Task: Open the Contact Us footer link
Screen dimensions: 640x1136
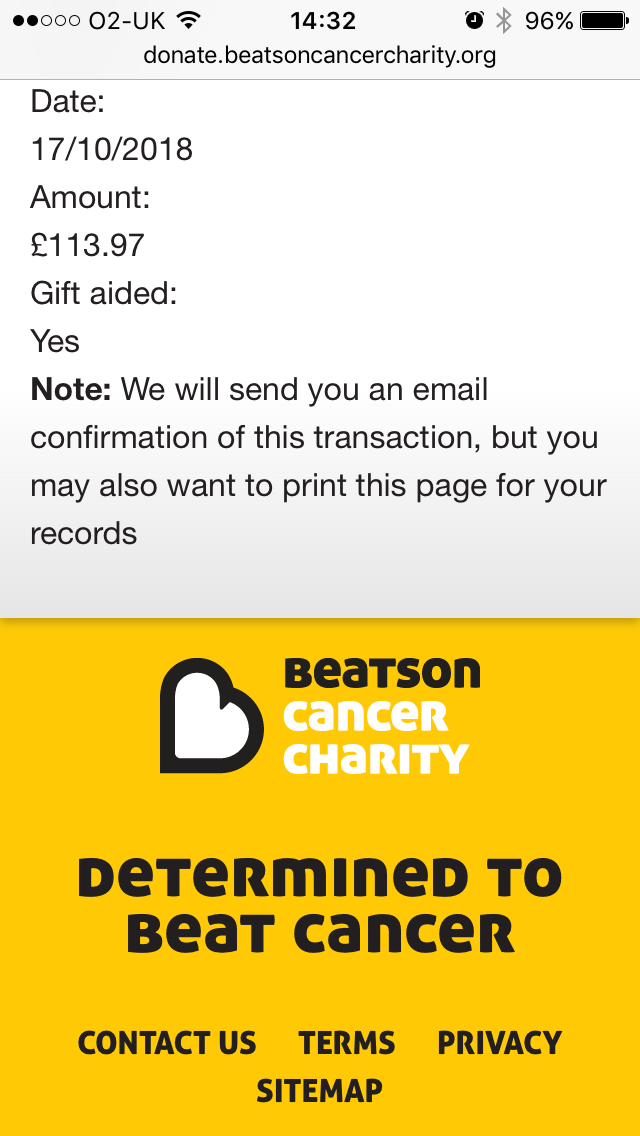Action: pyautogui.click(x=167, y=1043)
